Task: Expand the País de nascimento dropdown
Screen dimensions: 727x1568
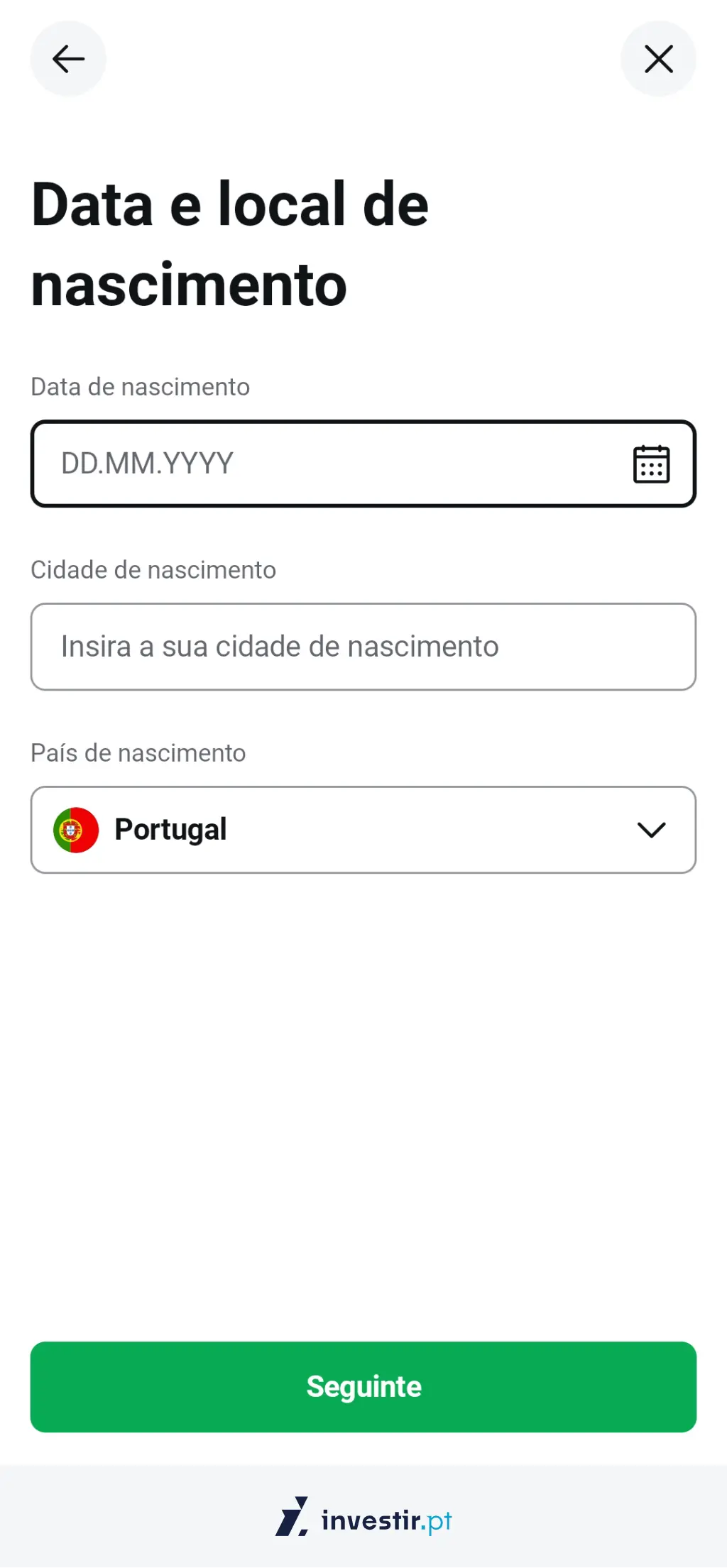Action: (x=363, y=830)
